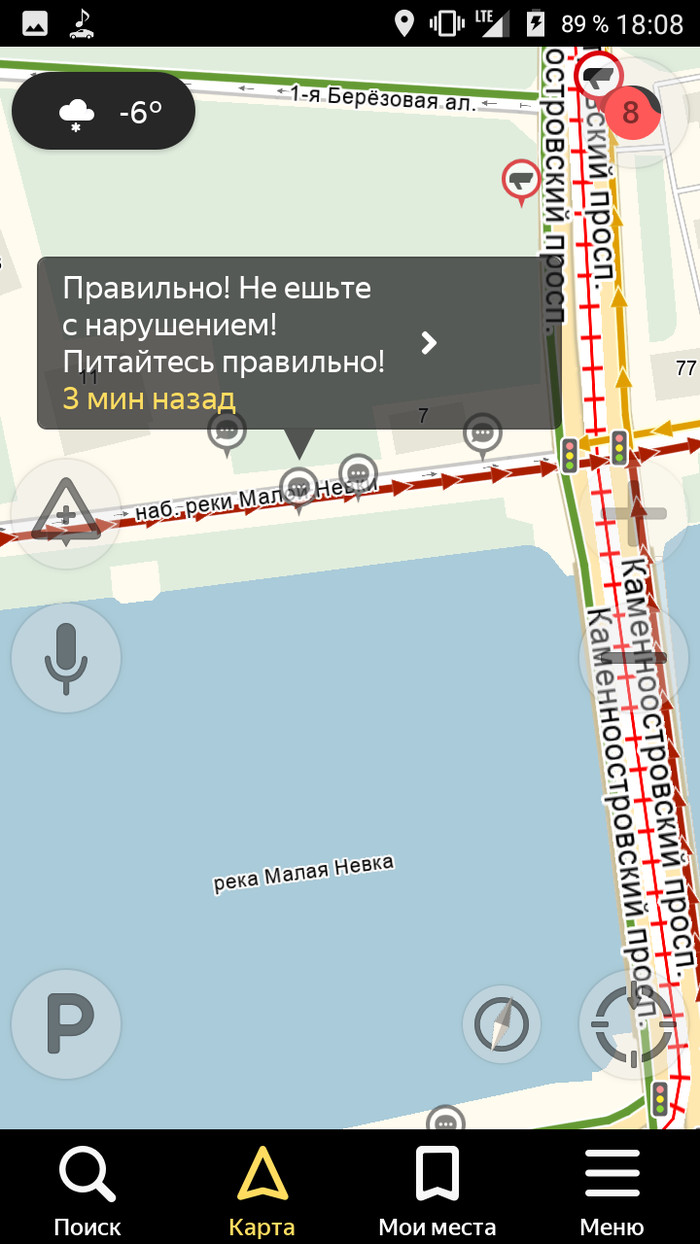The image size is (700, 1244).
Task: Reset map orientation with the compass button
Action: pyautogui.click(x=501, y=1024)
